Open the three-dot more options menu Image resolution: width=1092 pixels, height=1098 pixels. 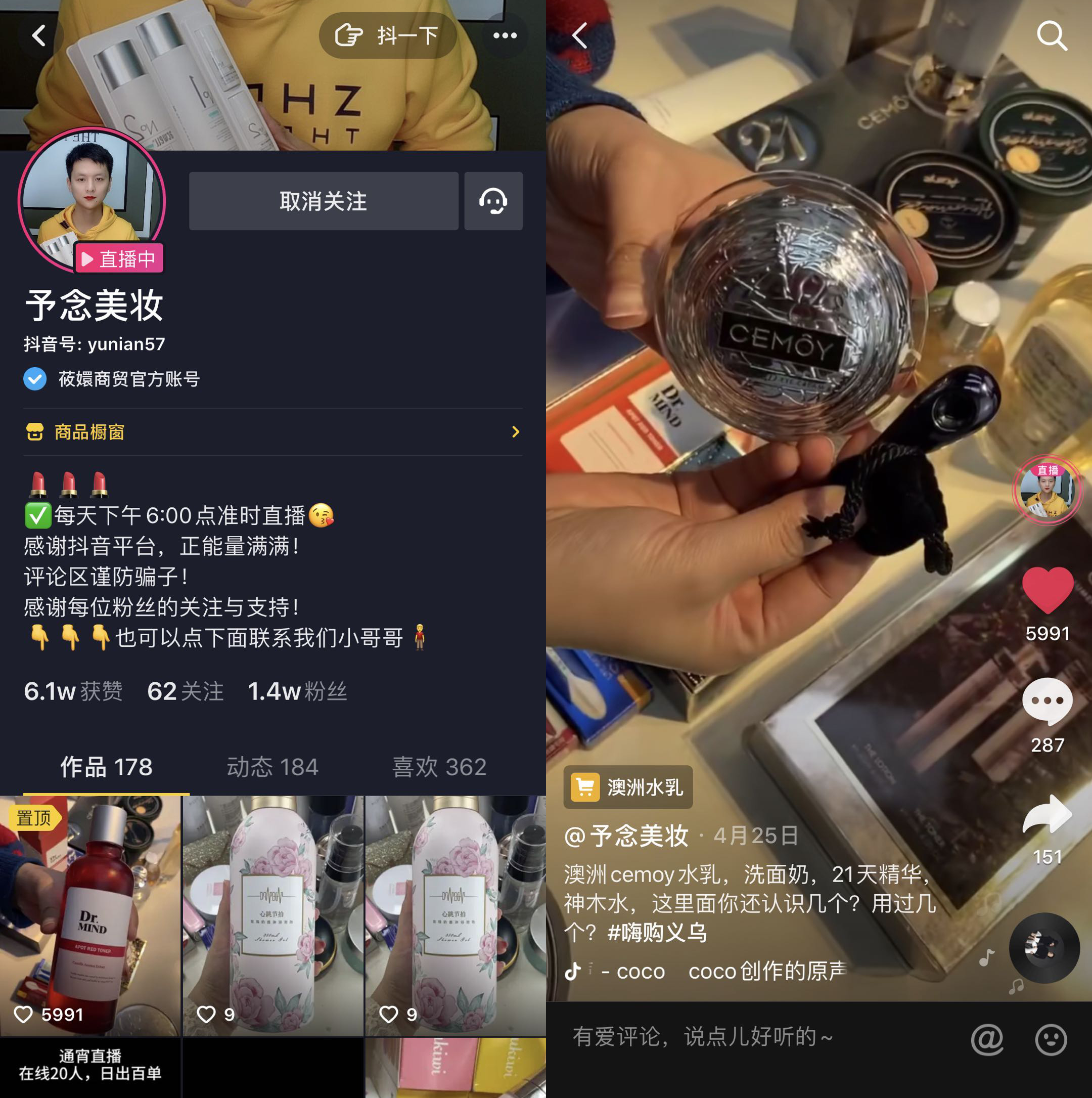[x=505, y=35]
